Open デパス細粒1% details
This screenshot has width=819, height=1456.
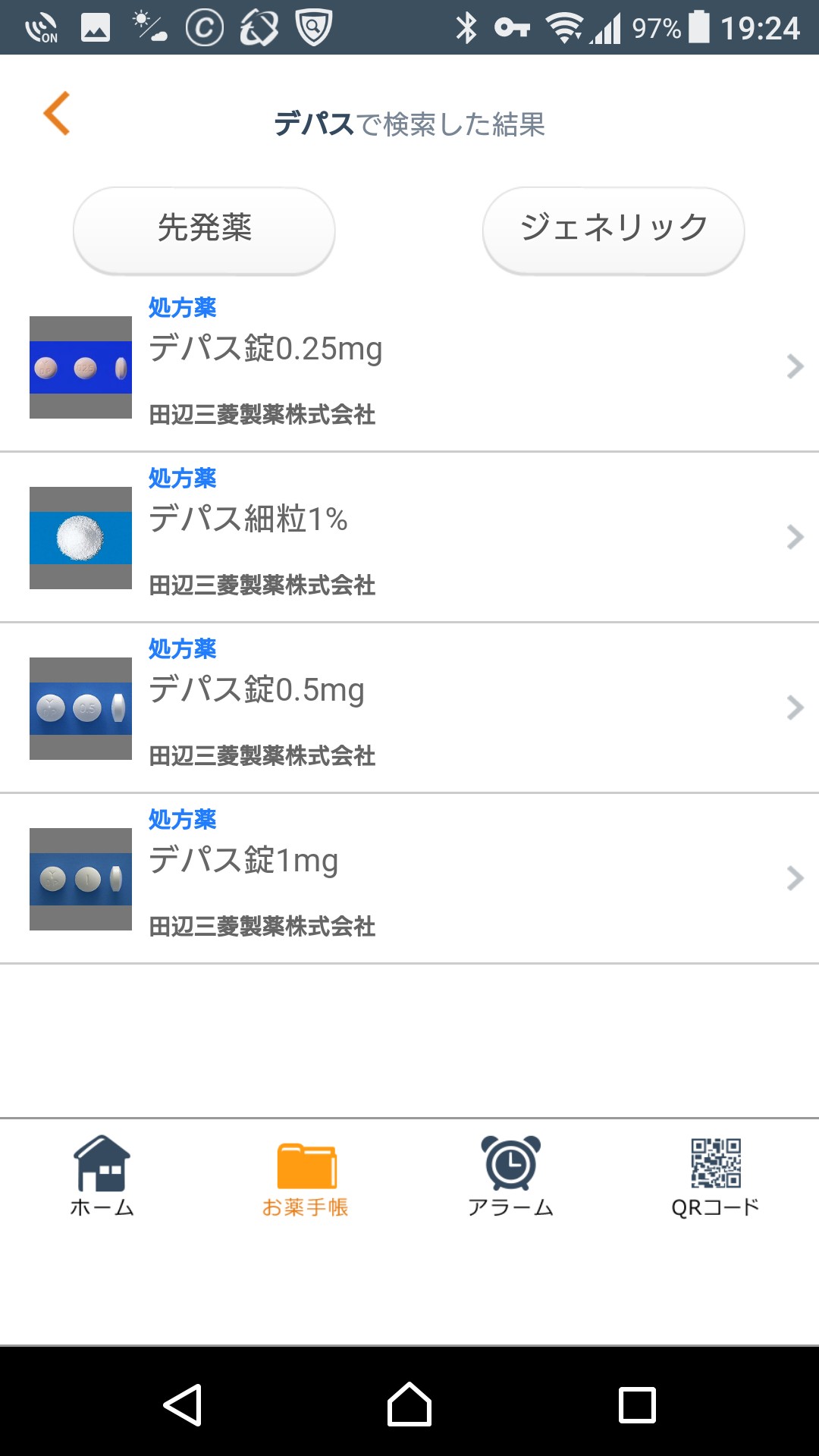409,538
